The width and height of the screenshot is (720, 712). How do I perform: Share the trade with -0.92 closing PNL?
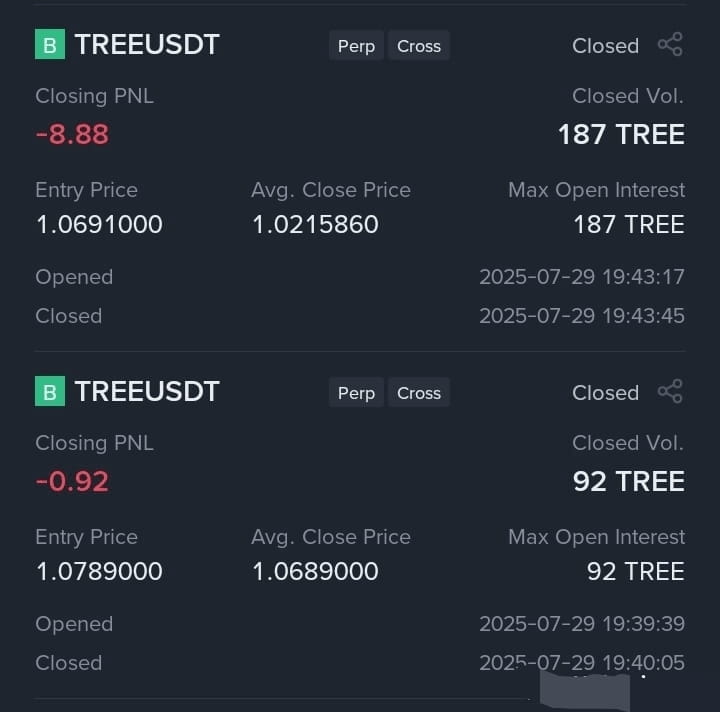coord(670,392)
